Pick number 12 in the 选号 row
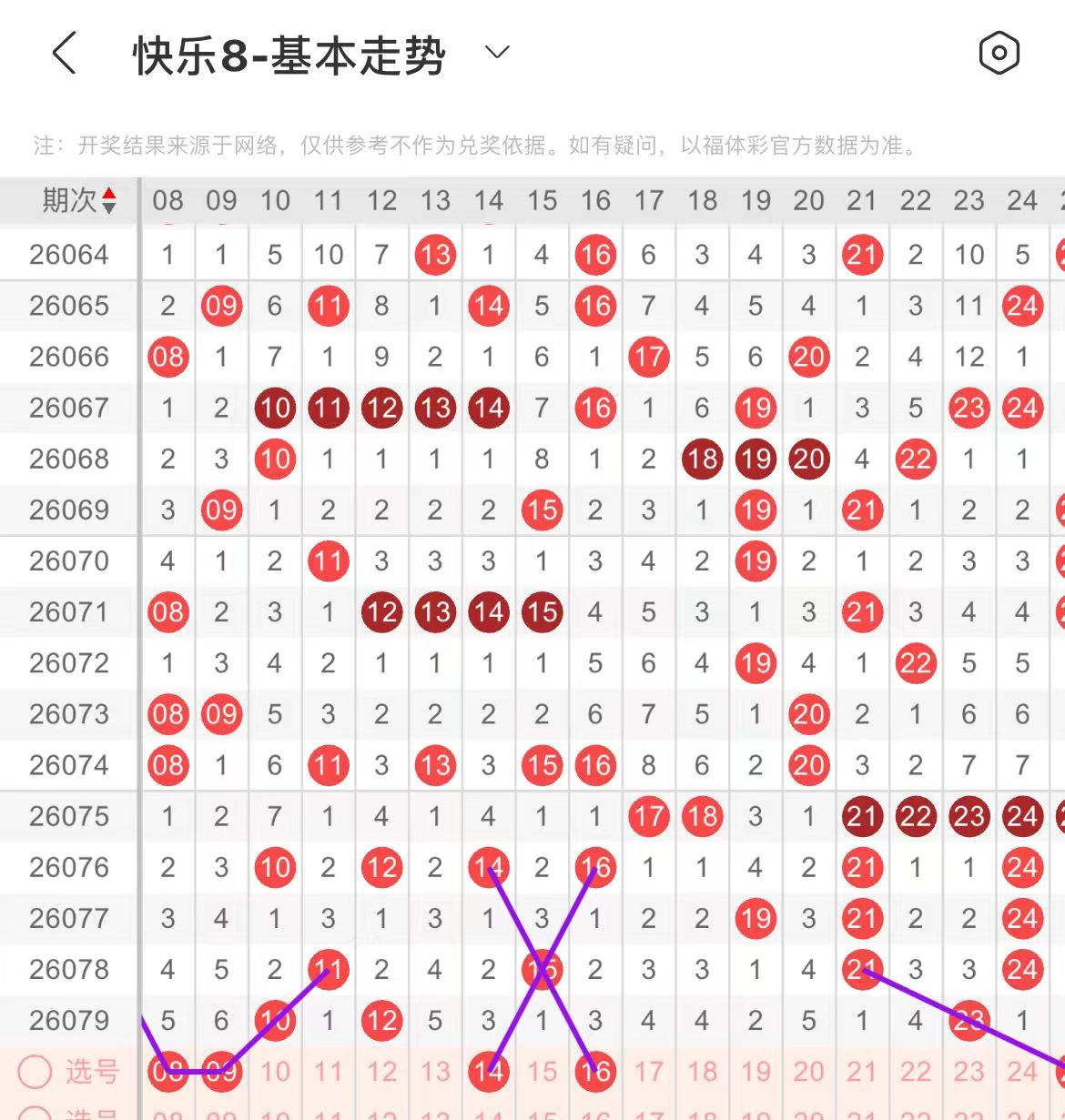 (381, 1072)
